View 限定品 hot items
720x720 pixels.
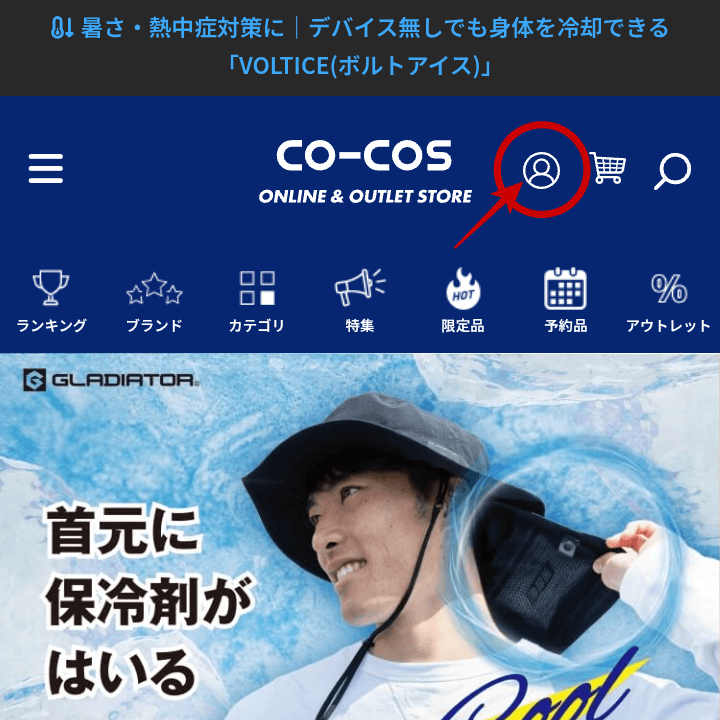pyautogui.click(x=463, y=301)
